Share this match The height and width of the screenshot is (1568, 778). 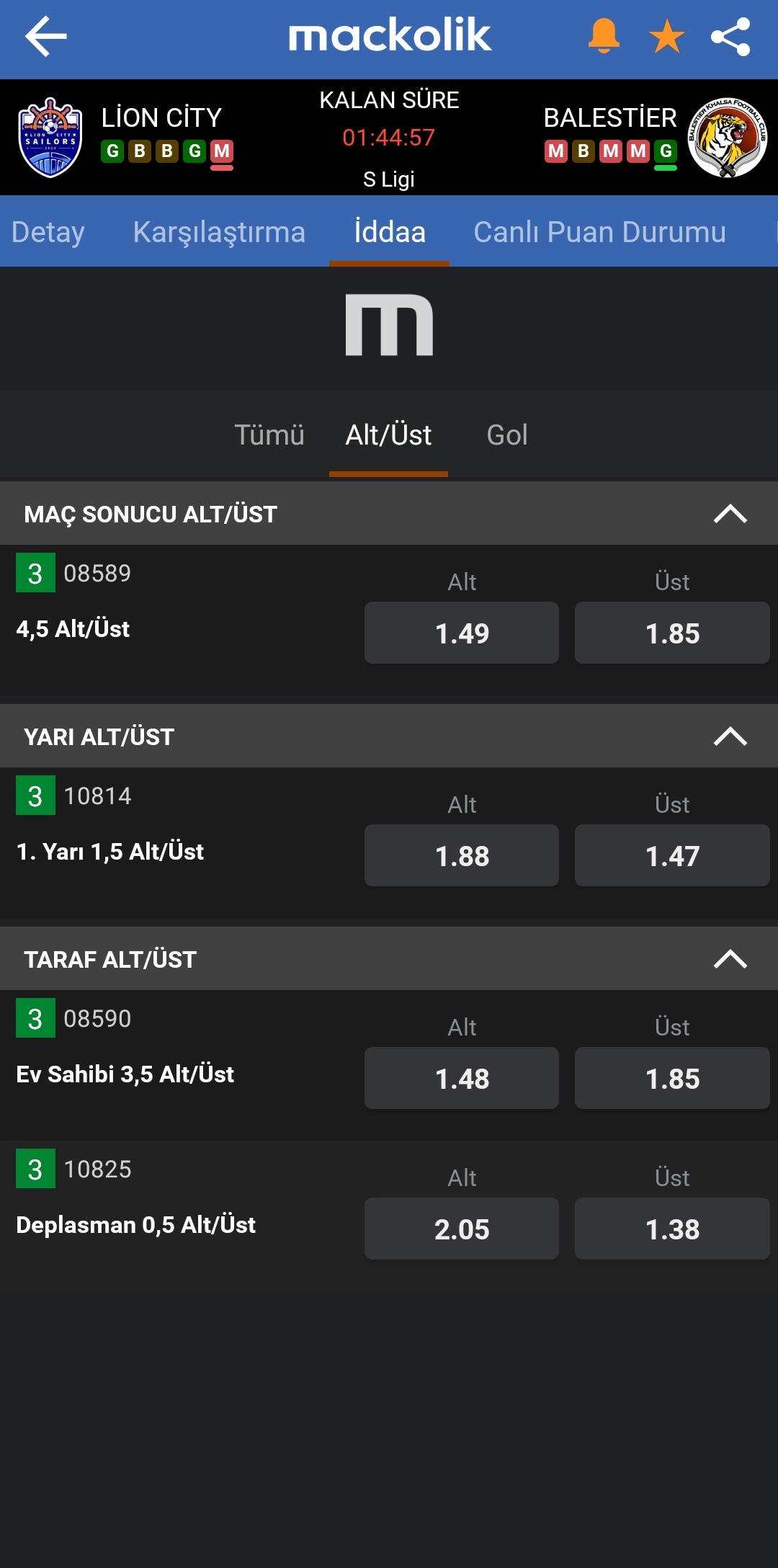tap(730, 37)
